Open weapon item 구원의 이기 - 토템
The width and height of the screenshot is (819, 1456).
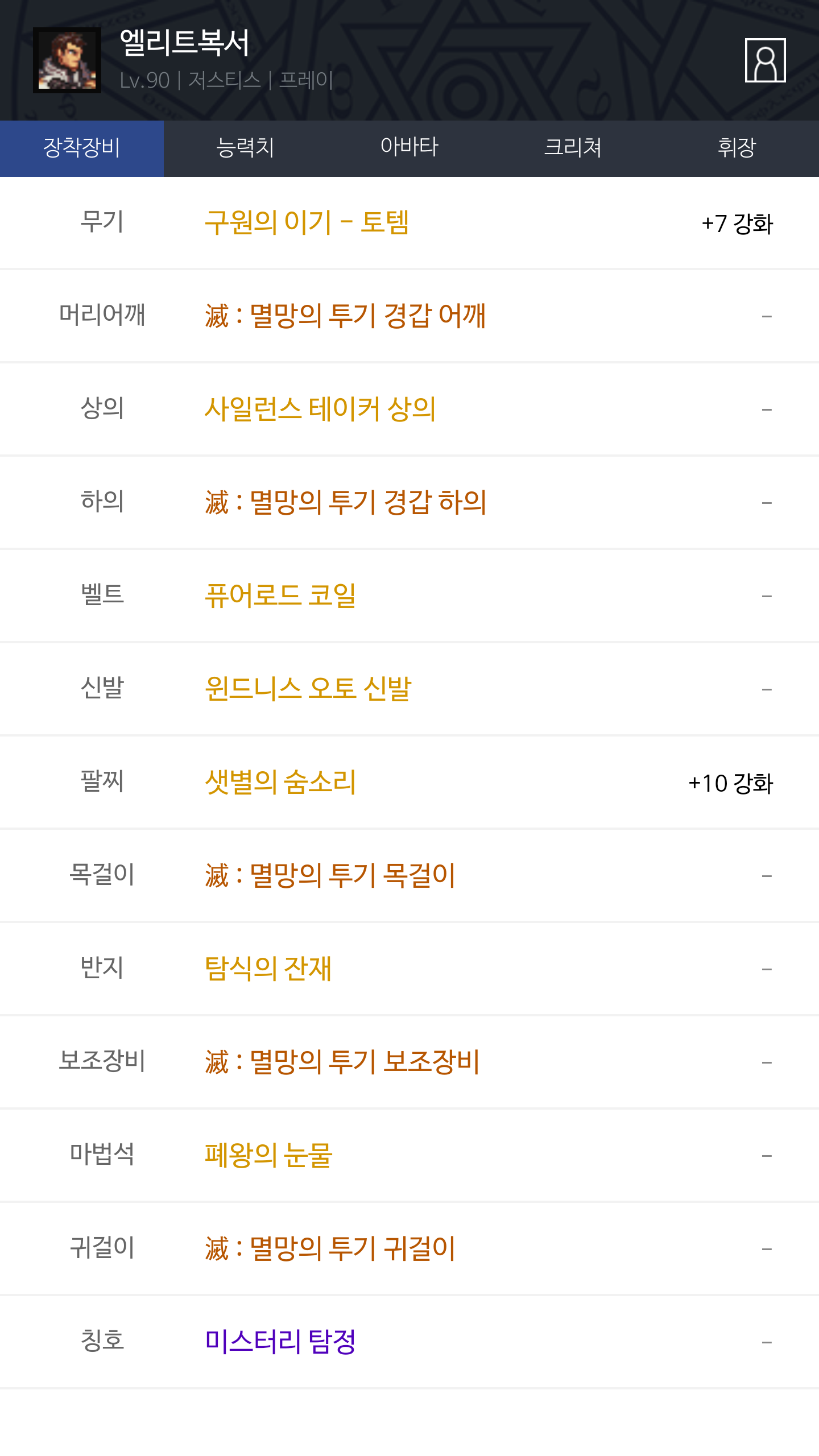[307, 222]
